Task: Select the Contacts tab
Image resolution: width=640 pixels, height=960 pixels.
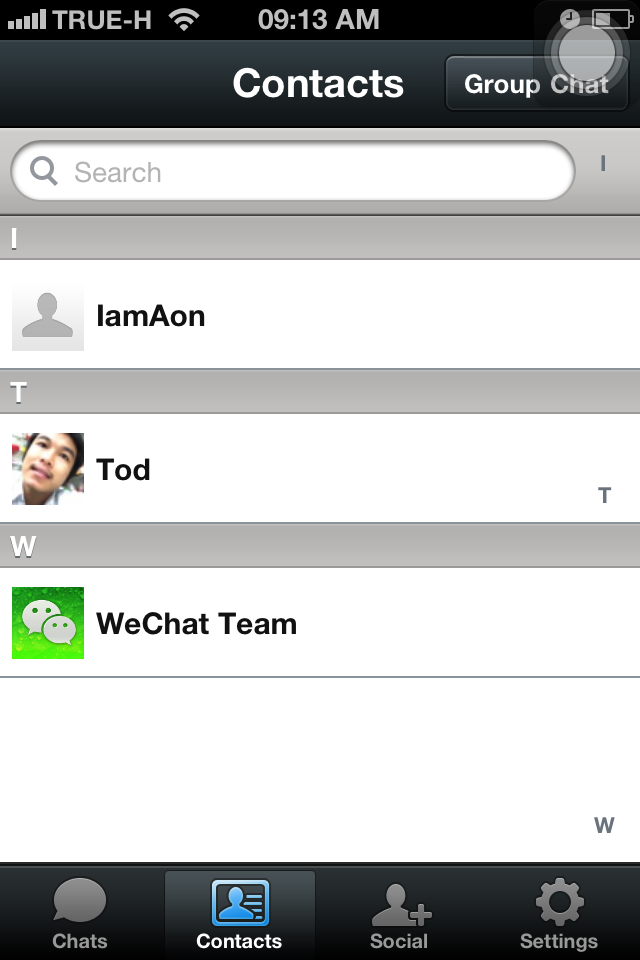Action: [x=239, y=914]
